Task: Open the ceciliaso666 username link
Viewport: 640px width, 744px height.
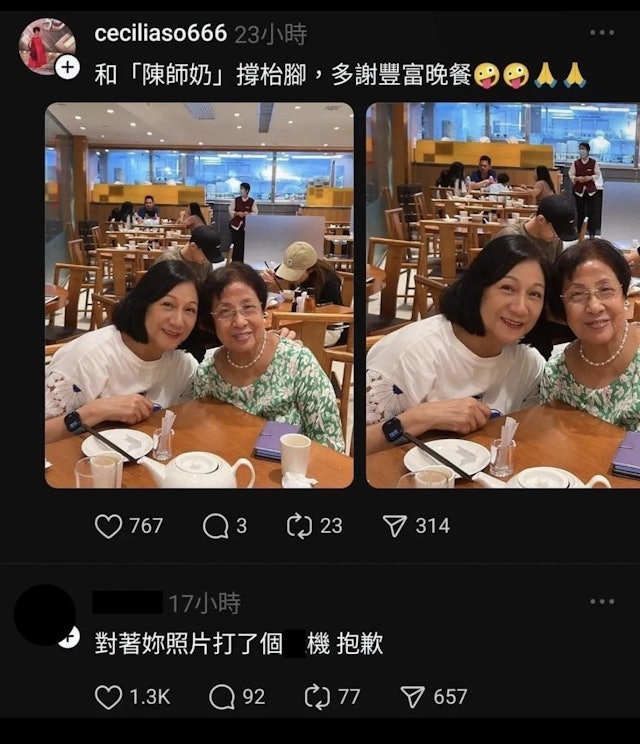Action: [x=160, y=33]
